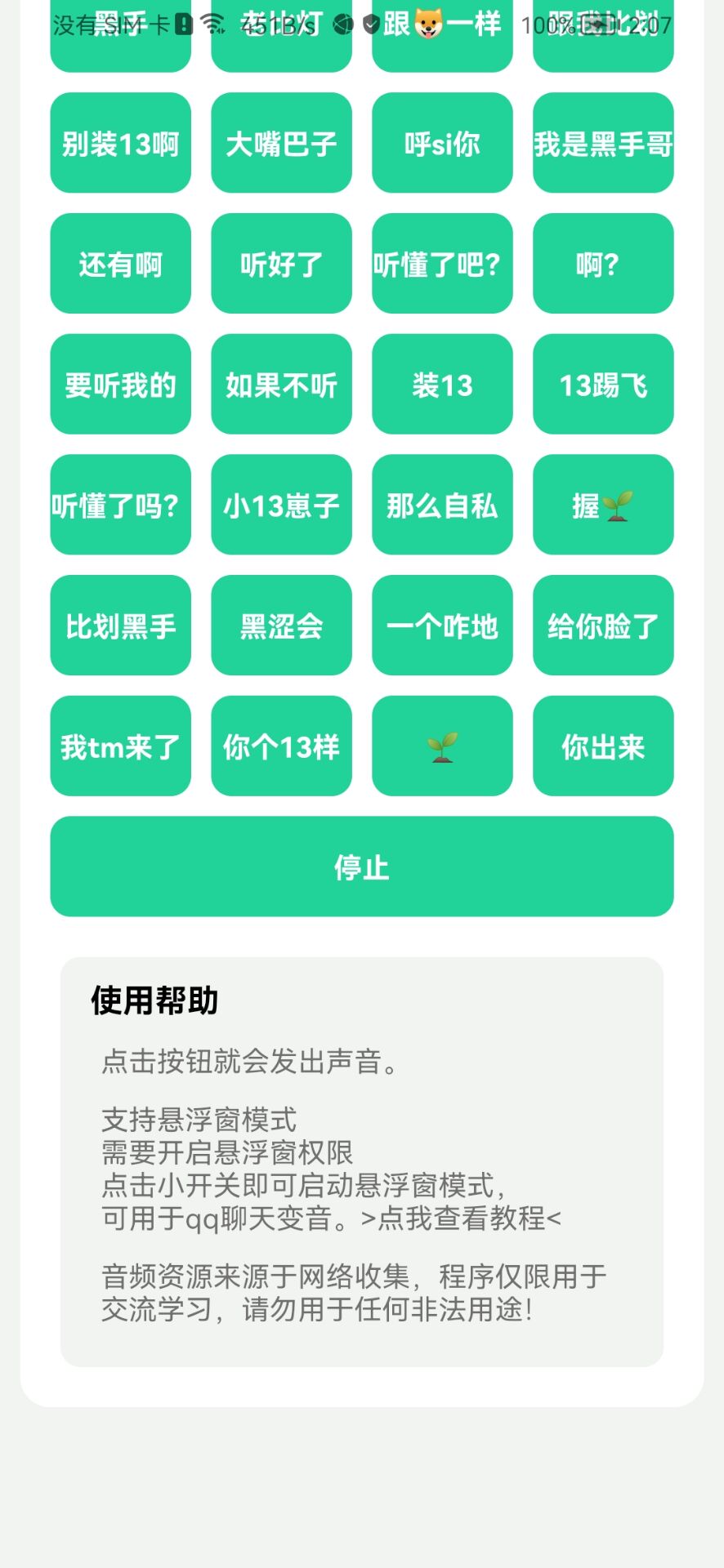Play the 那么自私 clip
Viewport: 724px width, 1568px height.
pyautogui.click(x=443, y=505)
